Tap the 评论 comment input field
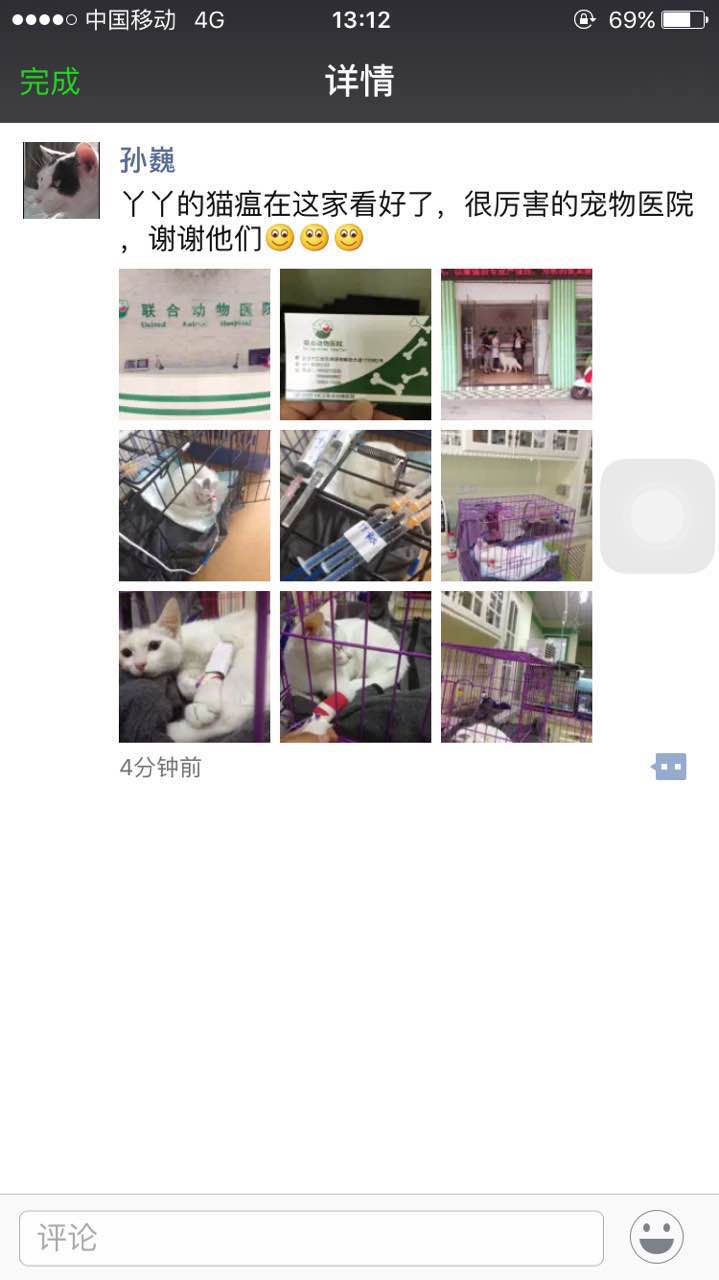Viewport: 719px width, 1280px height. coord(311,1238)
